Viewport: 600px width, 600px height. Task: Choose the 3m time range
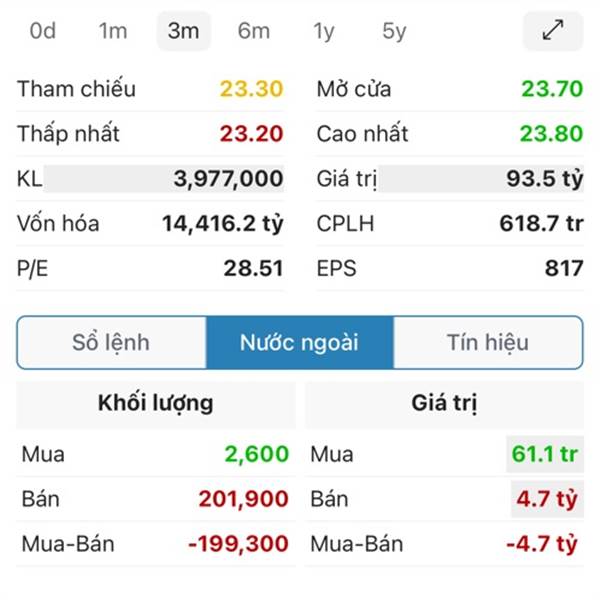[184, 31]
